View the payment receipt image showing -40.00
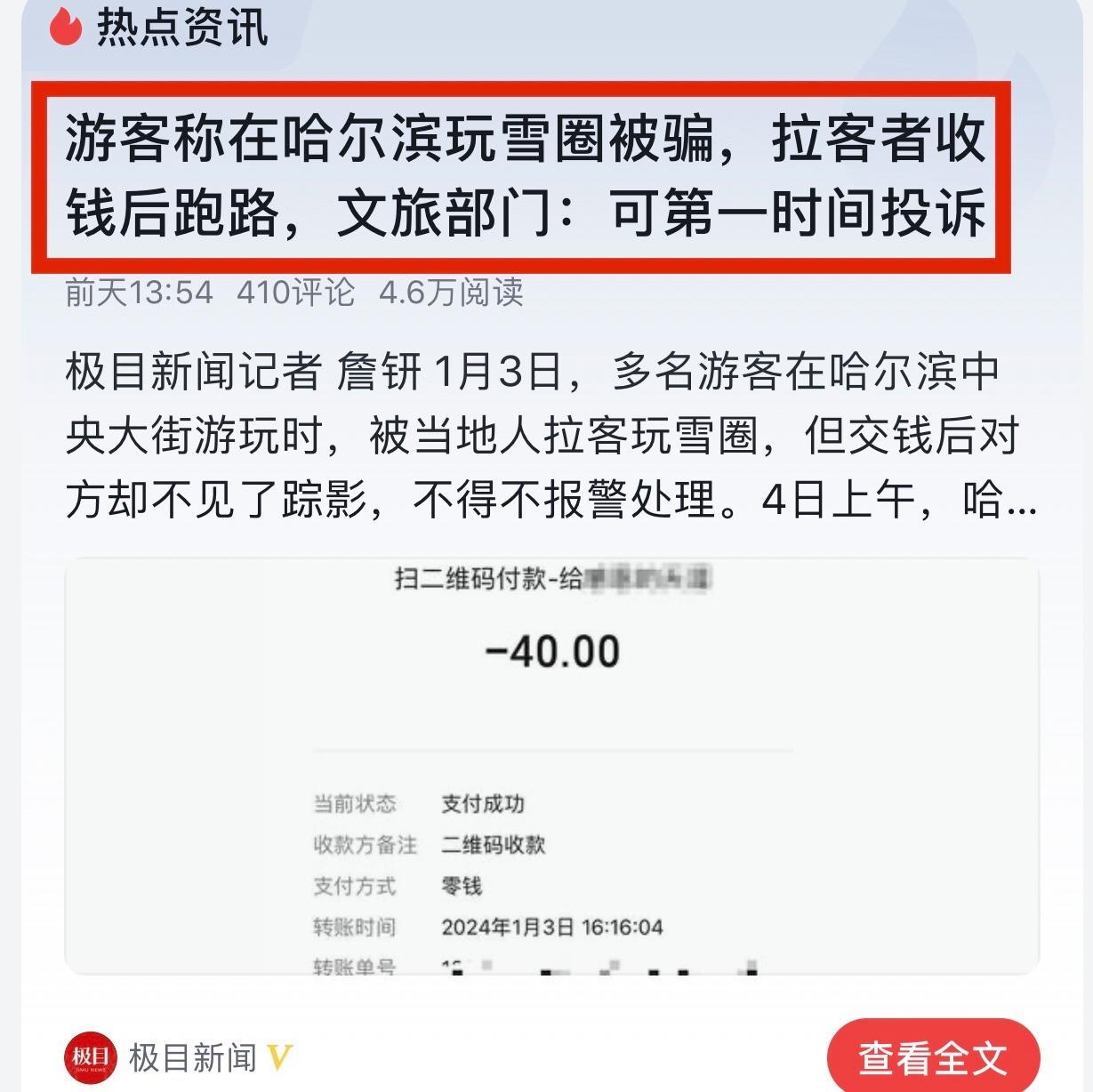 pos(551,765)
